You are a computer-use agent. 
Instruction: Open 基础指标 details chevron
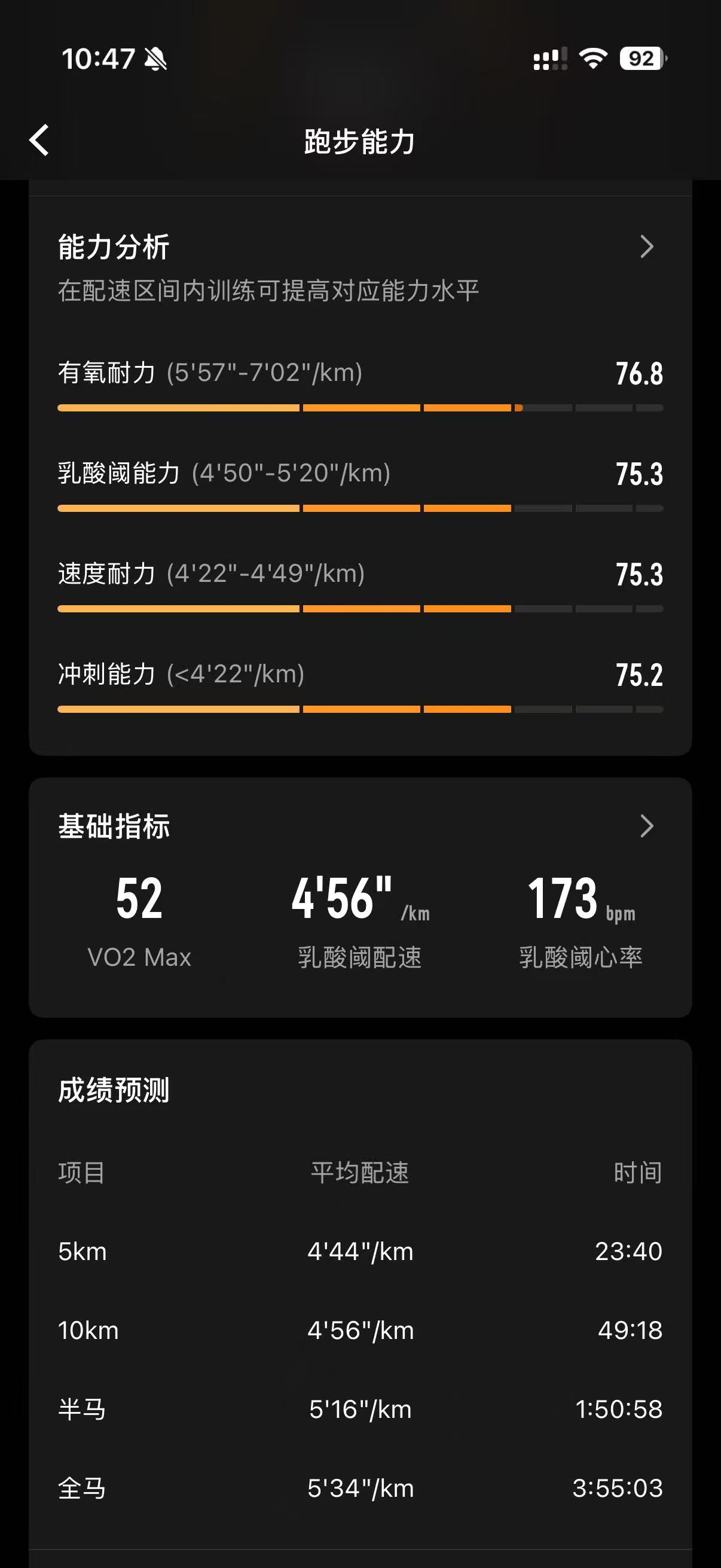647,826
